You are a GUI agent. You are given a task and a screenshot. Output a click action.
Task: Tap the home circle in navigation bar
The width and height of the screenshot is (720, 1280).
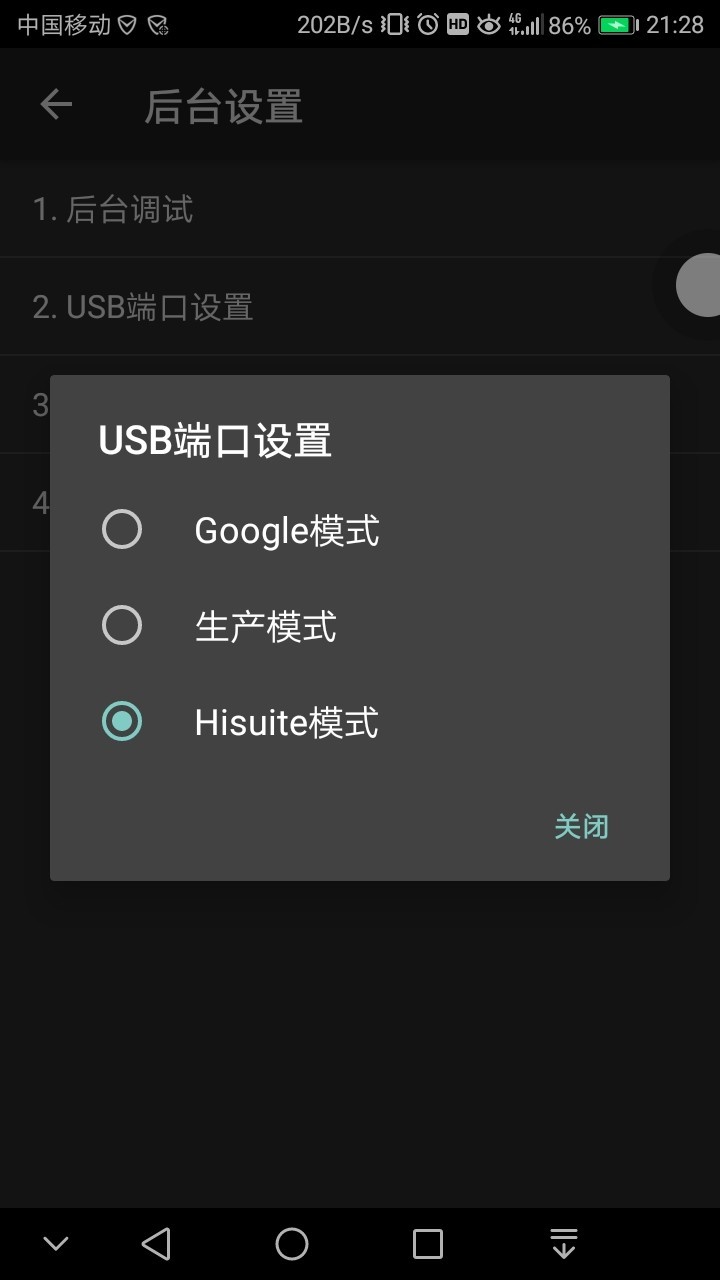coord(291,1243)
